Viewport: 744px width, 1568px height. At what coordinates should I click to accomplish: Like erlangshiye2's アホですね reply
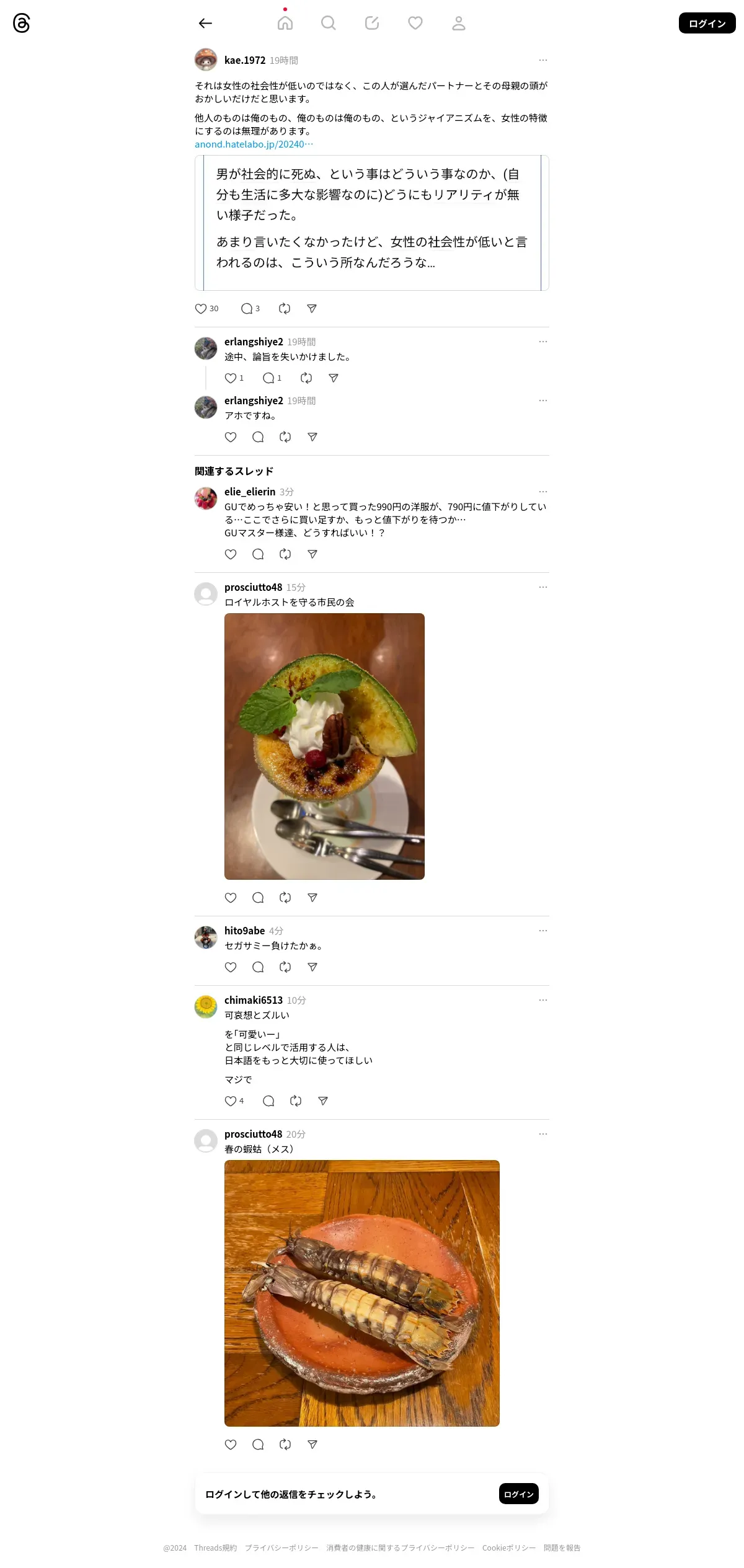tap(231, 437)
